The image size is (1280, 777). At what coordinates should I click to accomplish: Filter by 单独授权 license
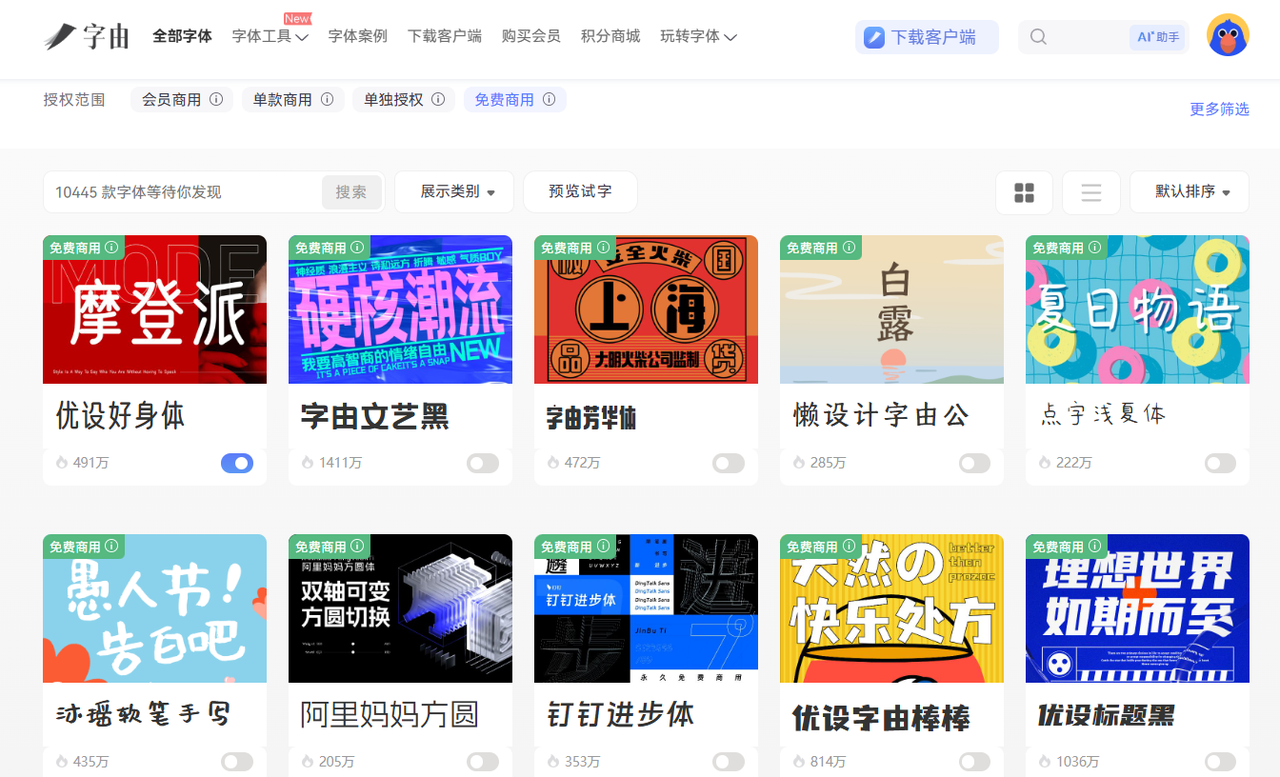click(403, 100)
